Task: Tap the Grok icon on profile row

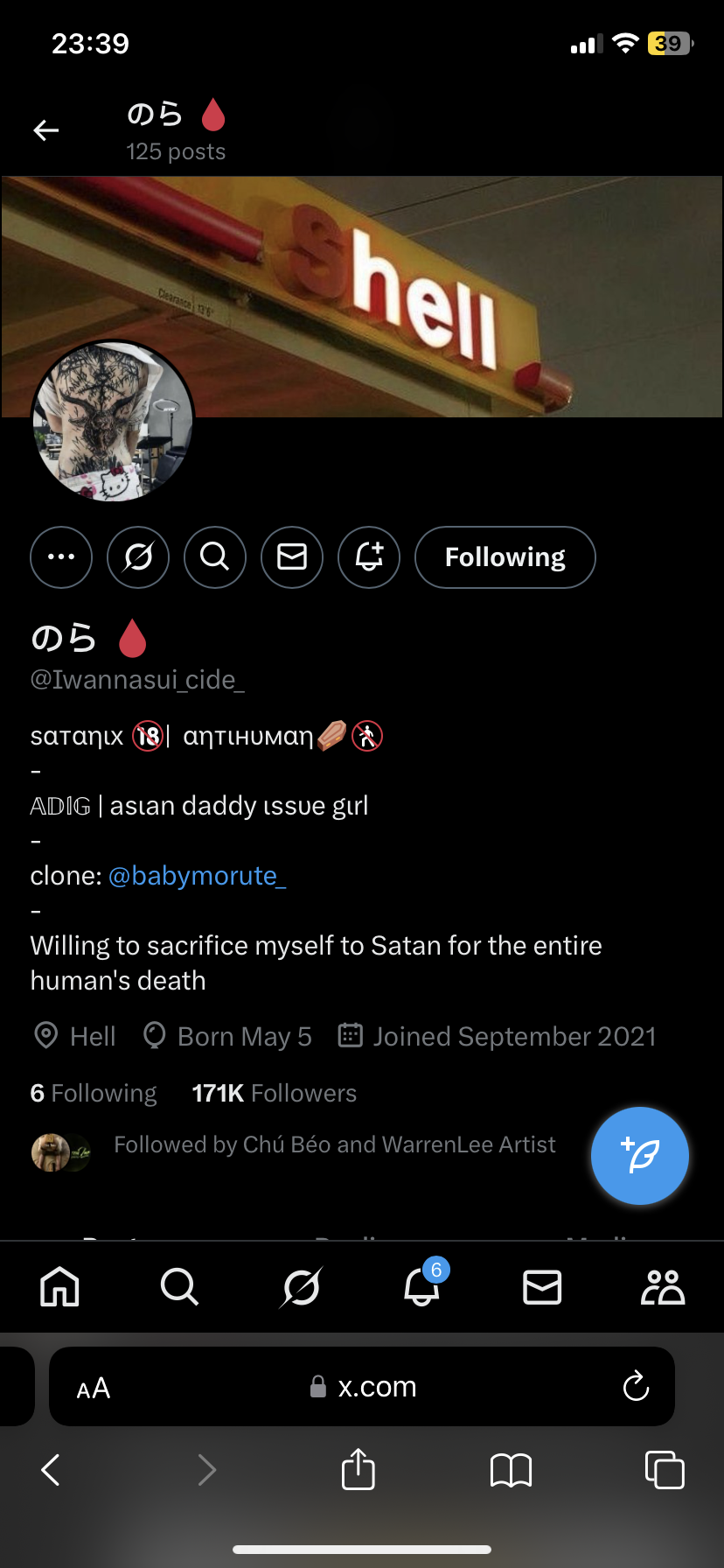Action: coord(138,557)
